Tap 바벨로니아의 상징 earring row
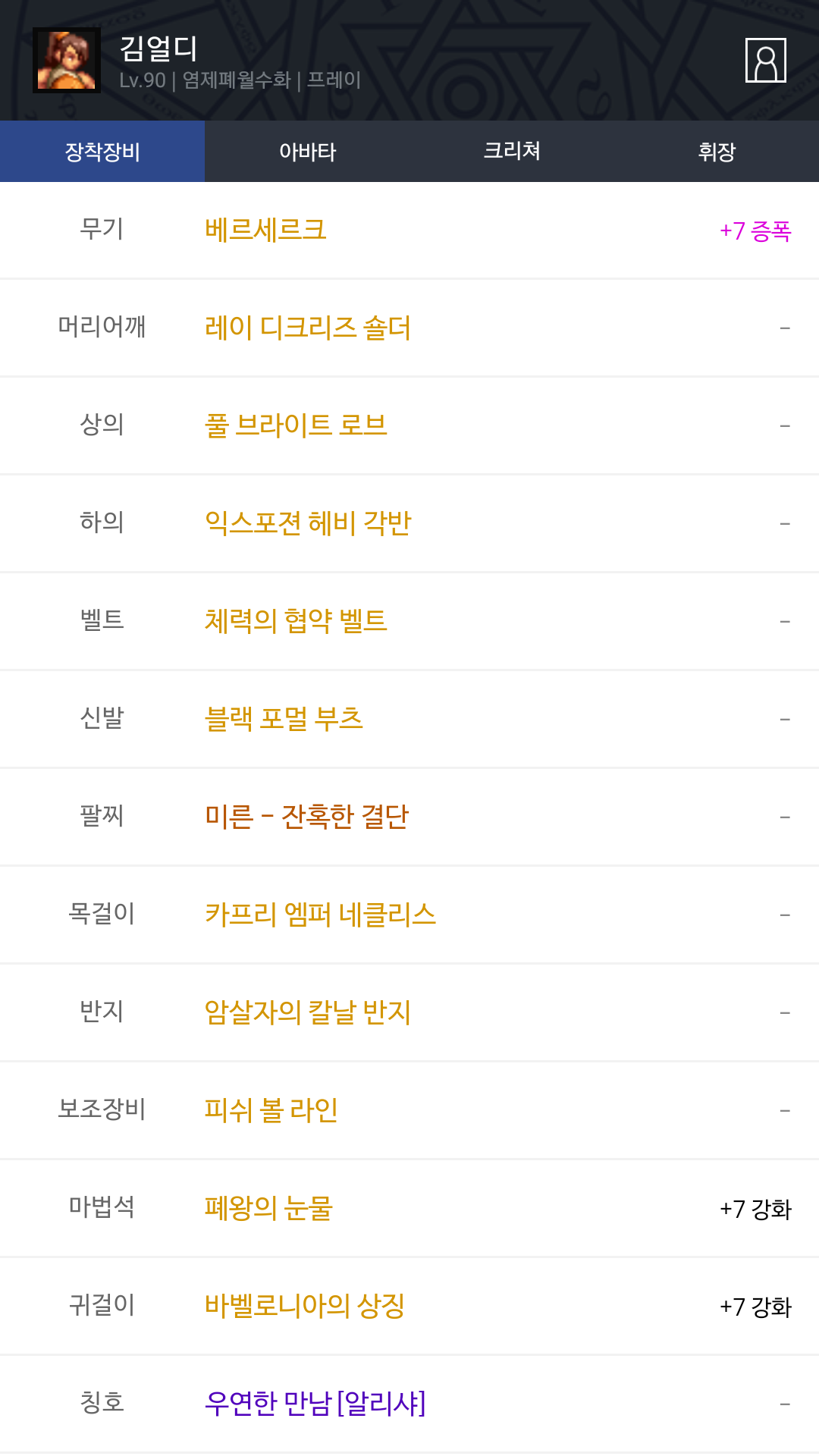 [409, 1306]
